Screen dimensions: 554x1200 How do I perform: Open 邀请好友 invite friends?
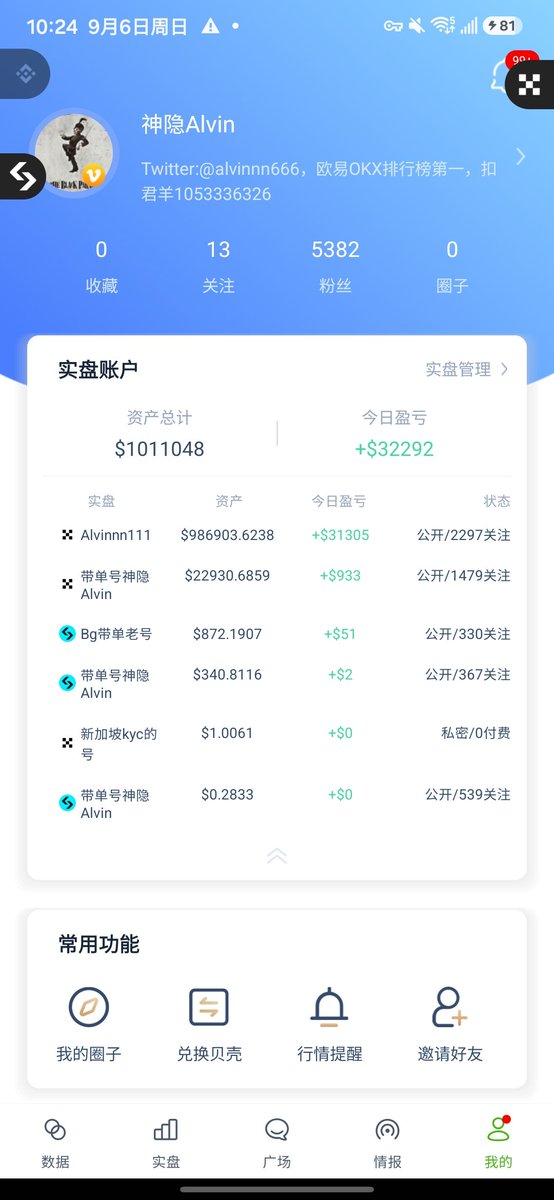point(450,1025)
